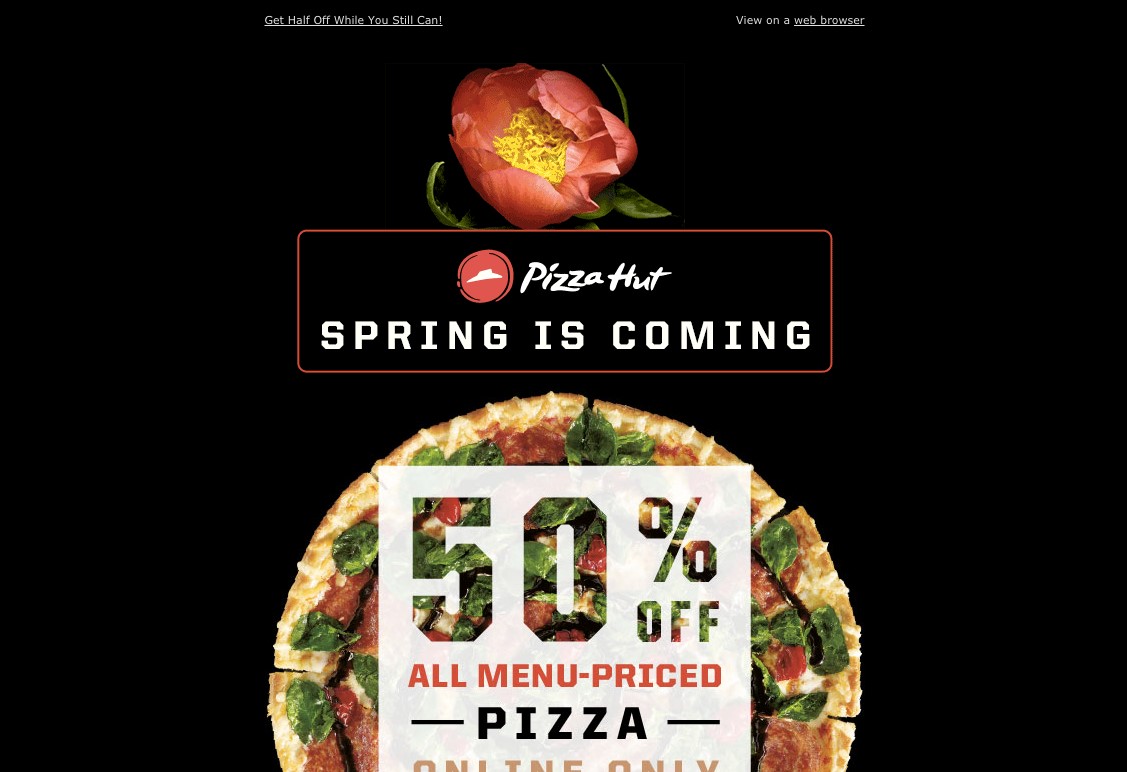Open the "web browser" link
1127x772 pixels.
click(x=829, y=20)
